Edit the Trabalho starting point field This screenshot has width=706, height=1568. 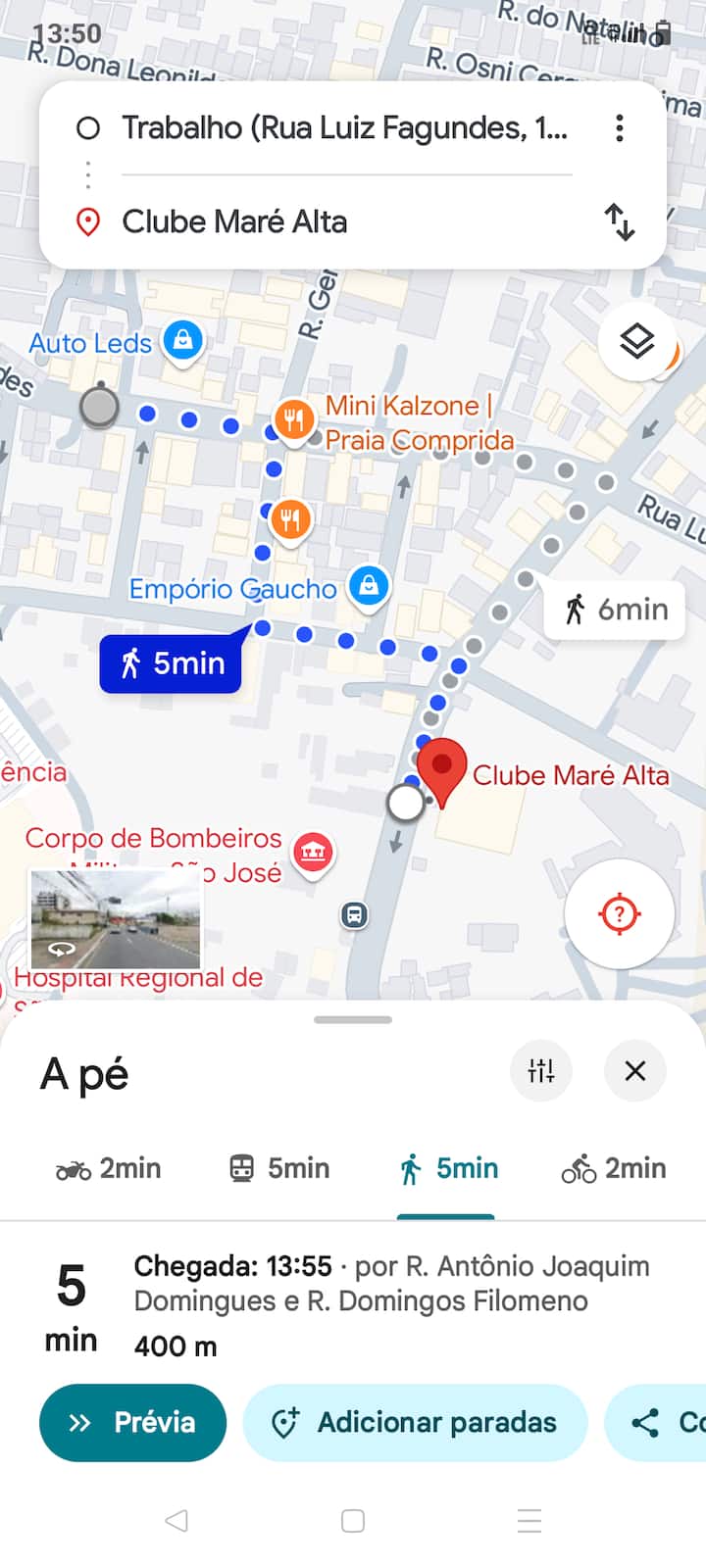343,128
